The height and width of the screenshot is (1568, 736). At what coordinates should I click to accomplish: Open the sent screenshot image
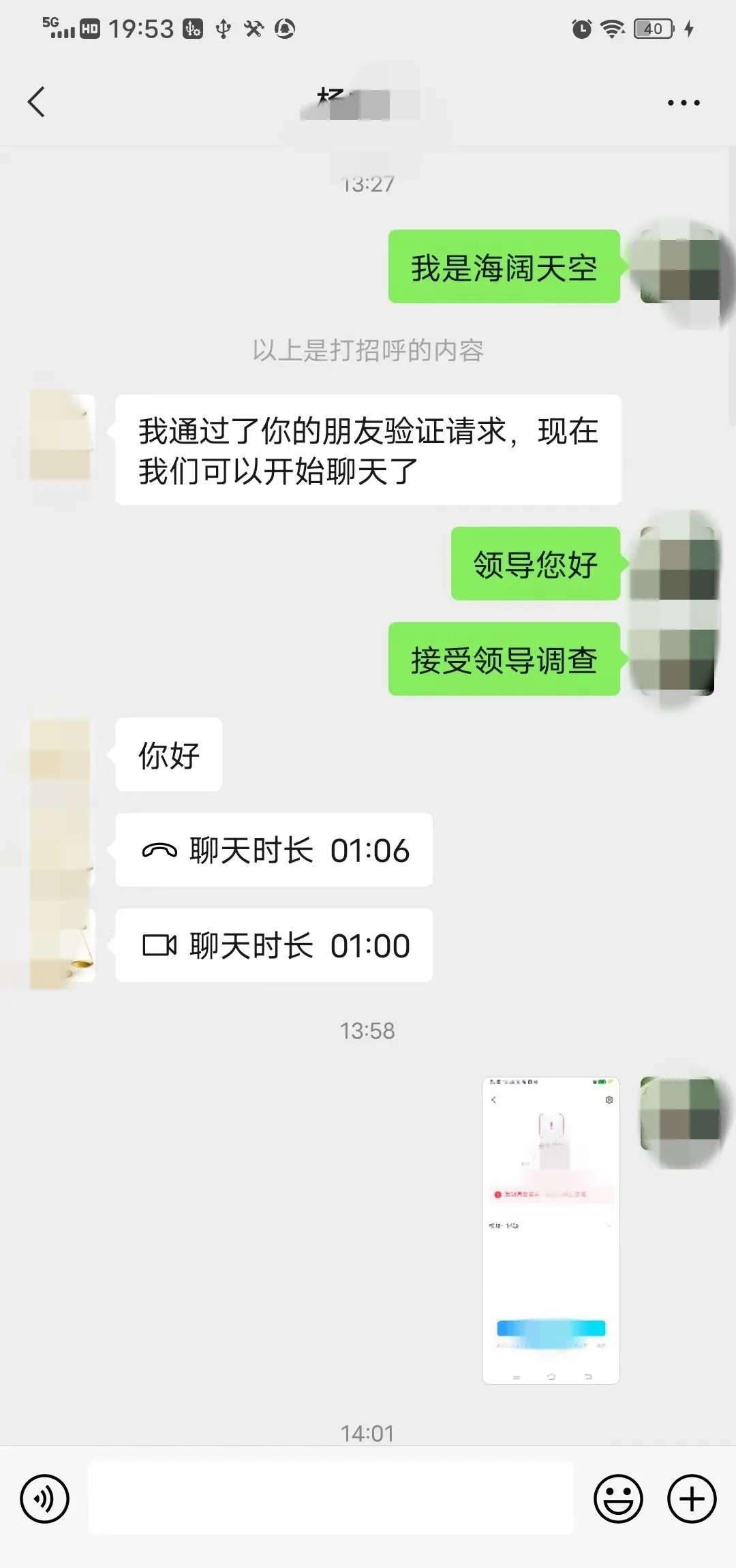click(x=551, y=1230)
